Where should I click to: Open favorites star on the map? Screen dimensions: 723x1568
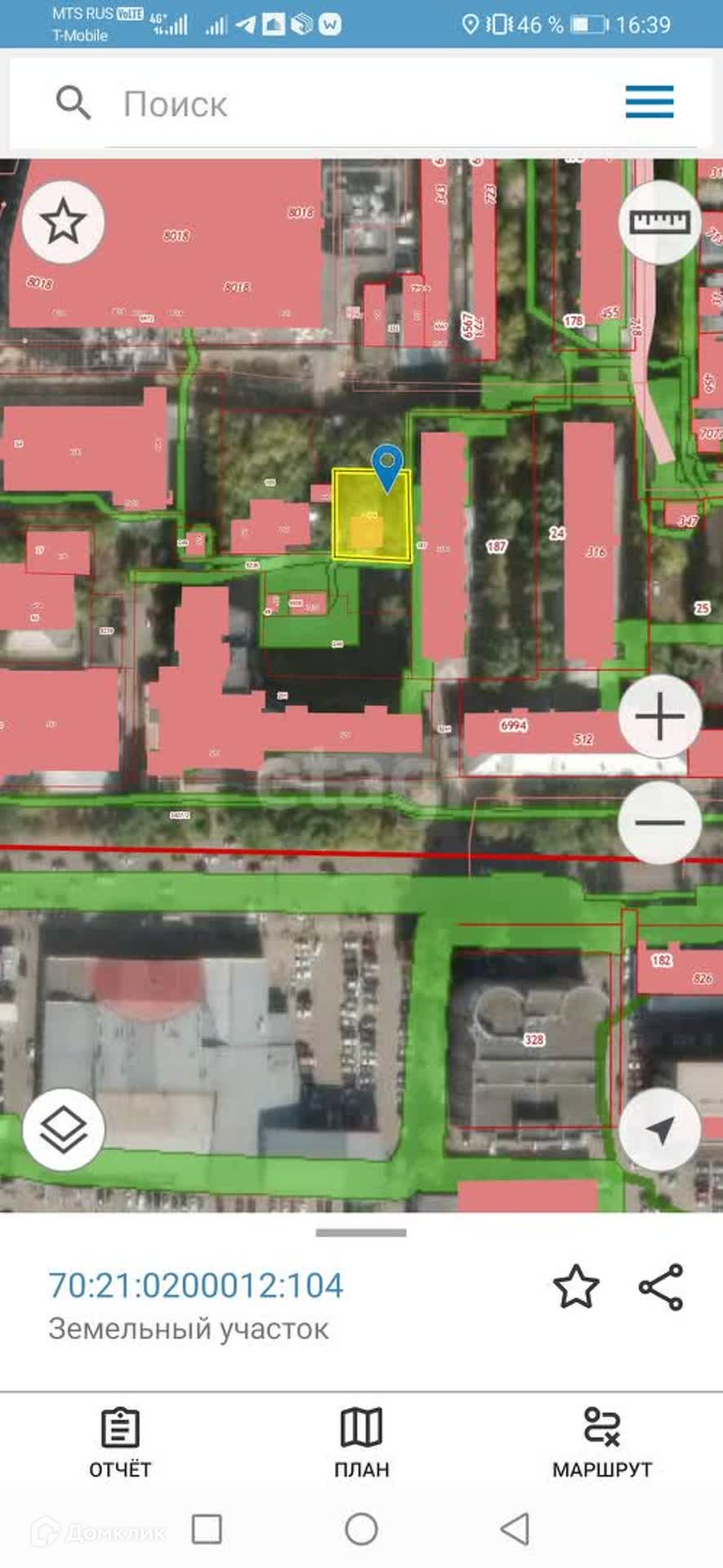(64, 222)
